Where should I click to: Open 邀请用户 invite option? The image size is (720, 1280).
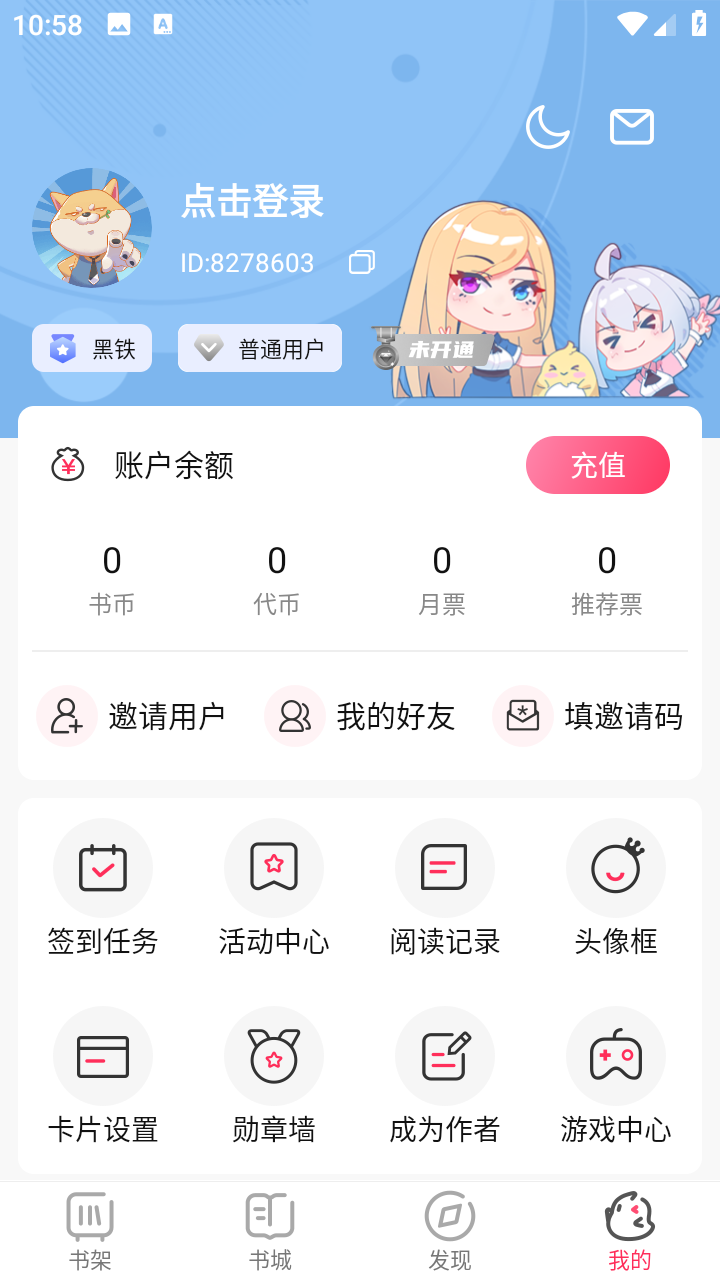(132, 716)
